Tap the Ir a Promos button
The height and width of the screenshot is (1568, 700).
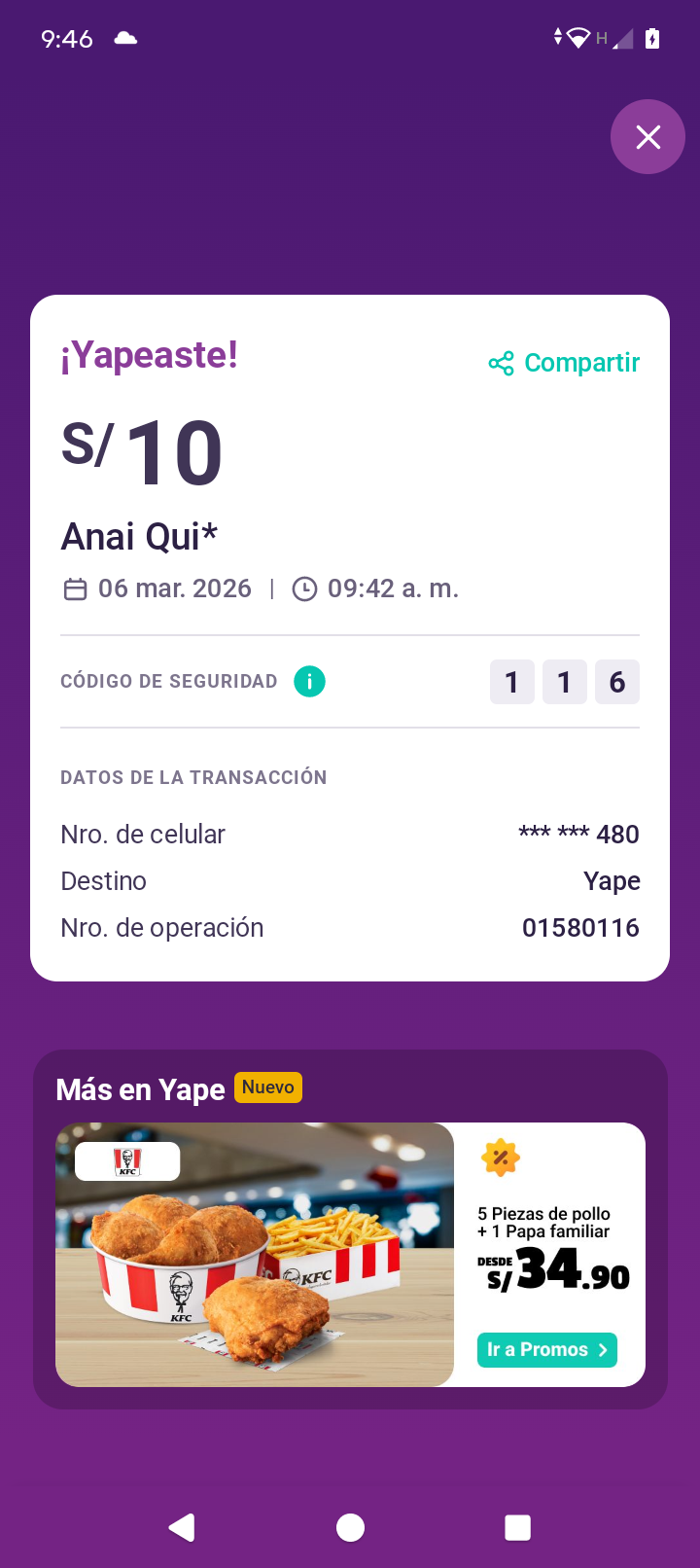coord(546,1349)
